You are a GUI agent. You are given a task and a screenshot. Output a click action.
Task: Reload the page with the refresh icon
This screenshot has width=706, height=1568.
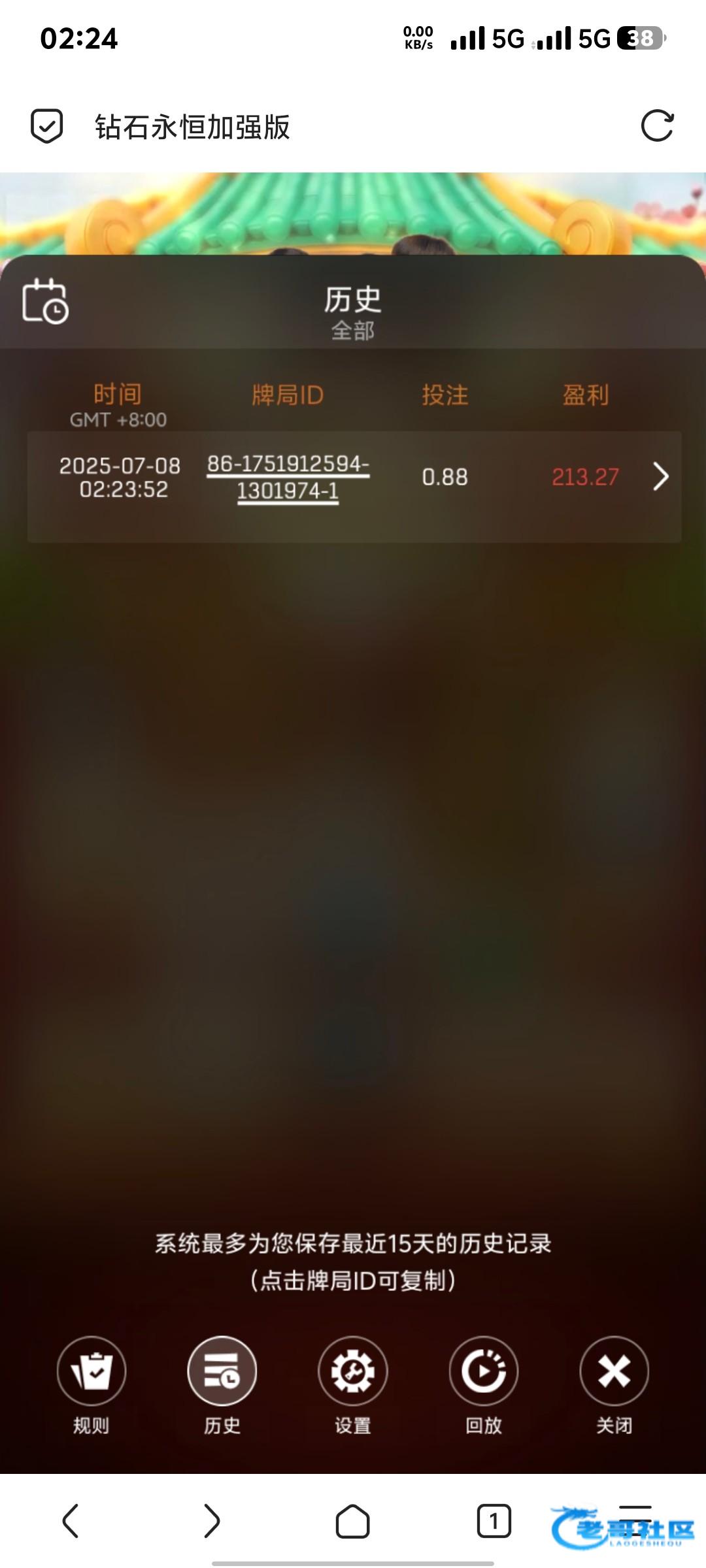tap(657, 125)
